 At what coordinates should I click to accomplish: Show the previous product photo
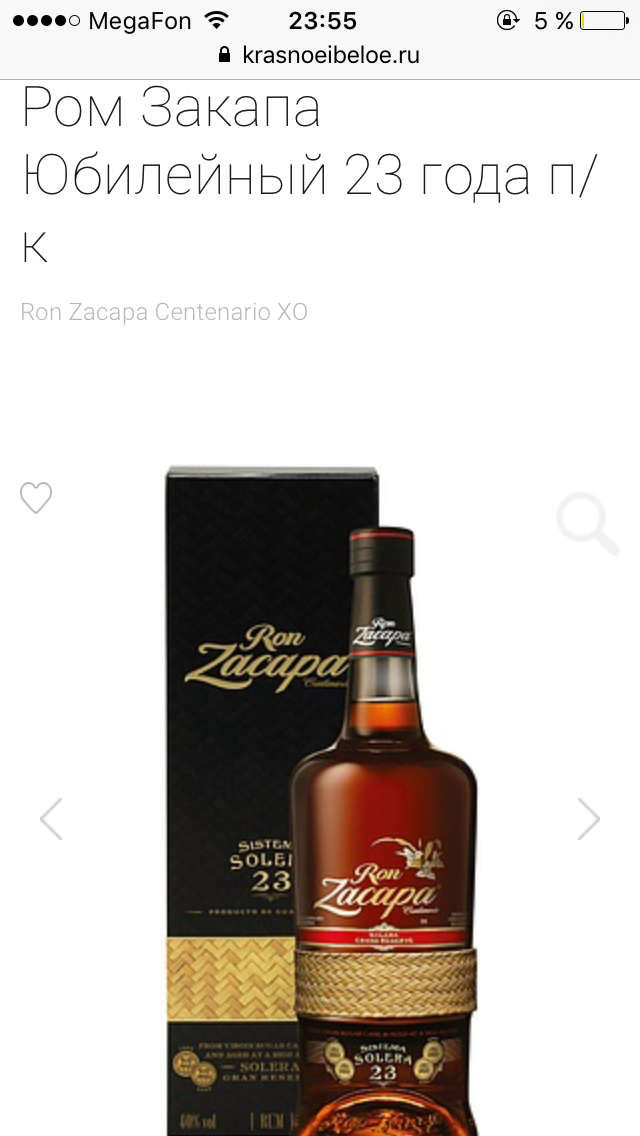pos(51,819)
